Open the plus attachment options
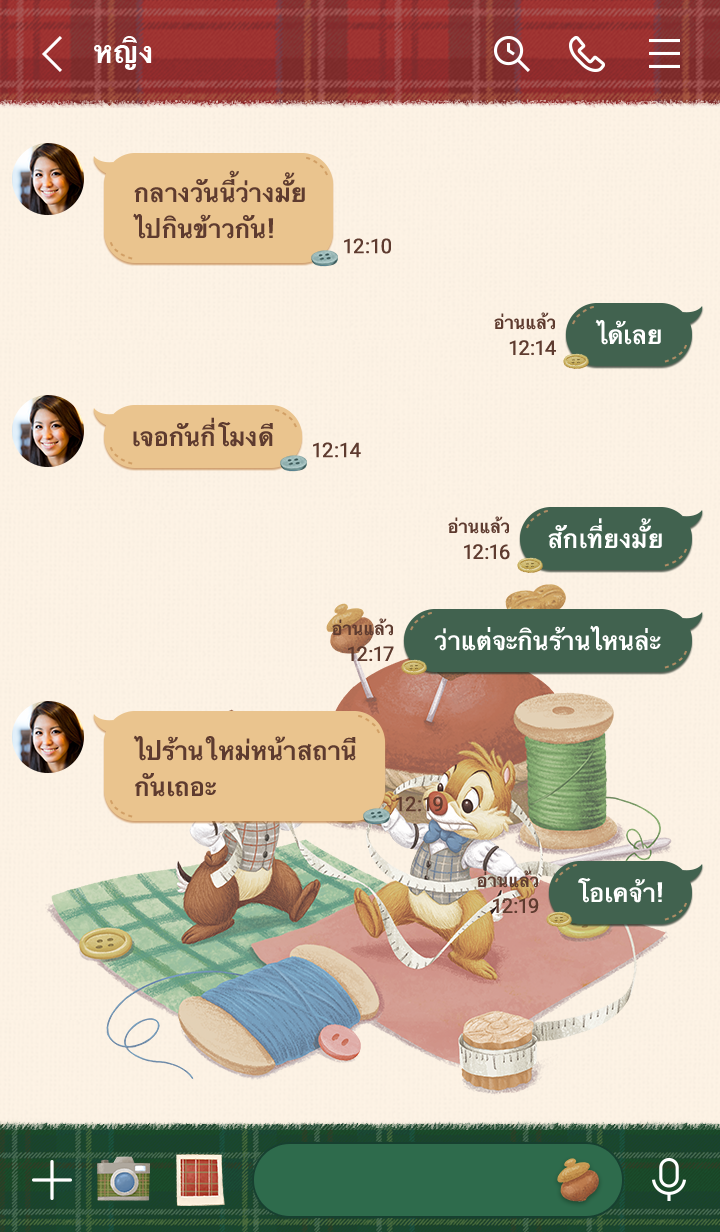This screenshot has height=1232, width=720. point(52,1181)
